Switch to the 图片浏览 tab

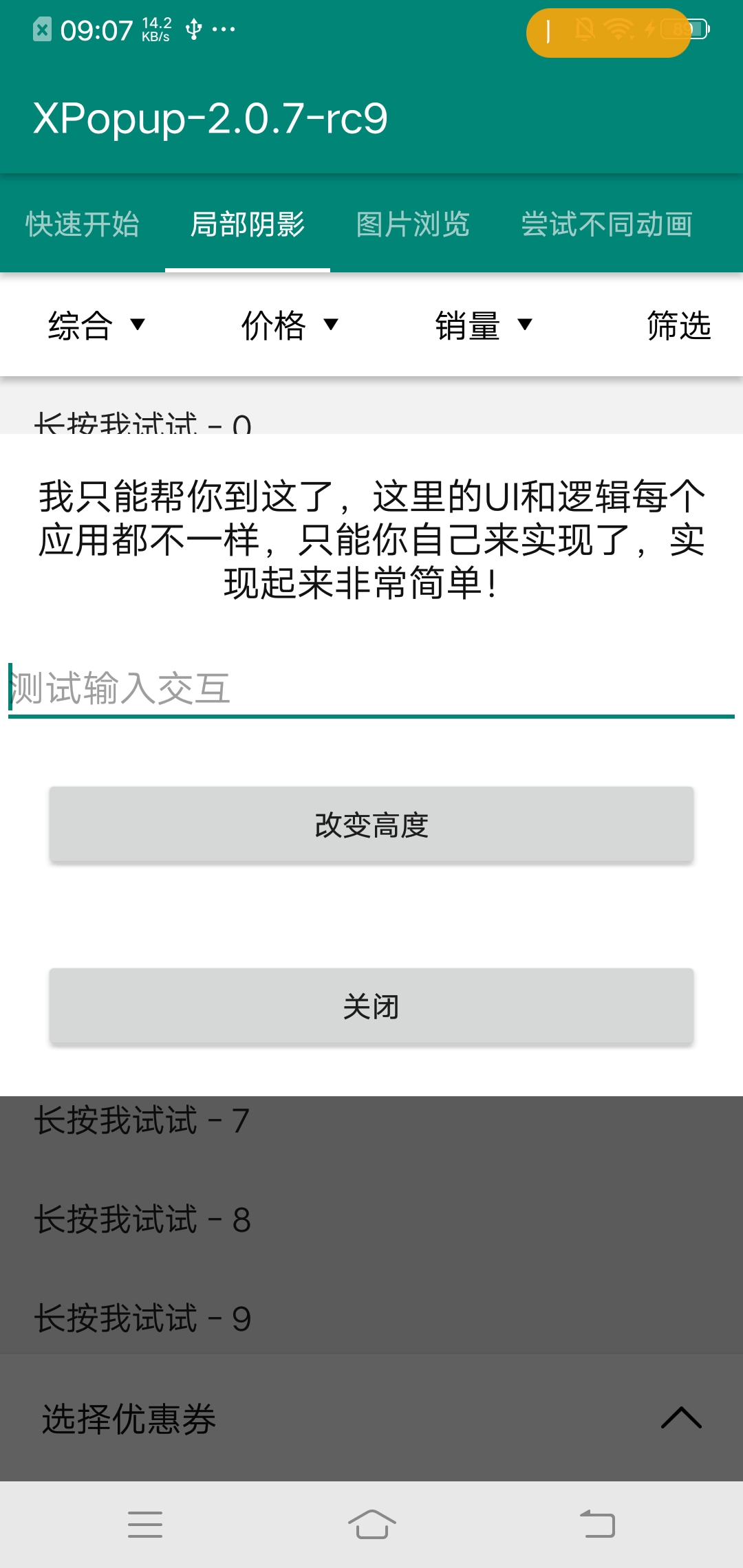[x=413, y=225]
